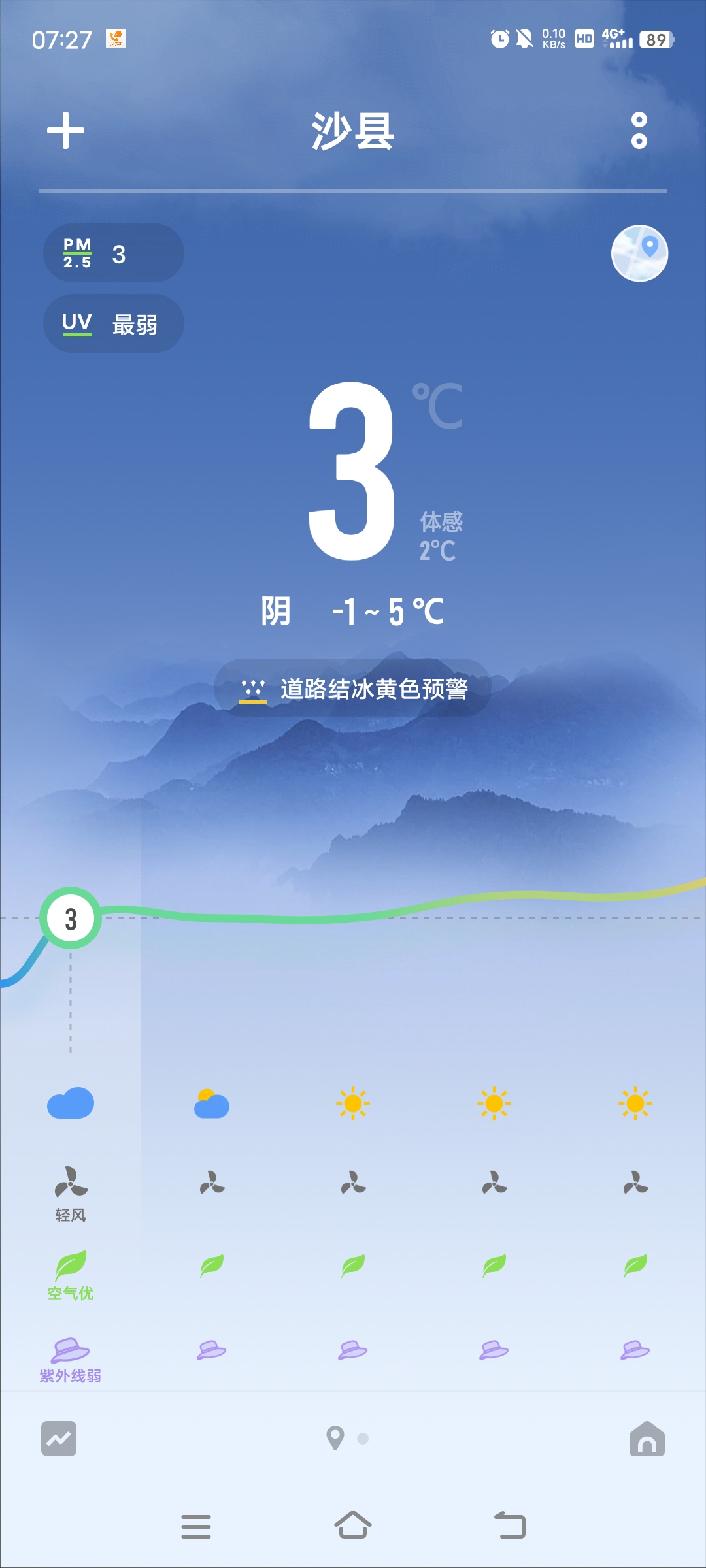
Task: Open the two-dot overflow menu
Action: point(639,131)
